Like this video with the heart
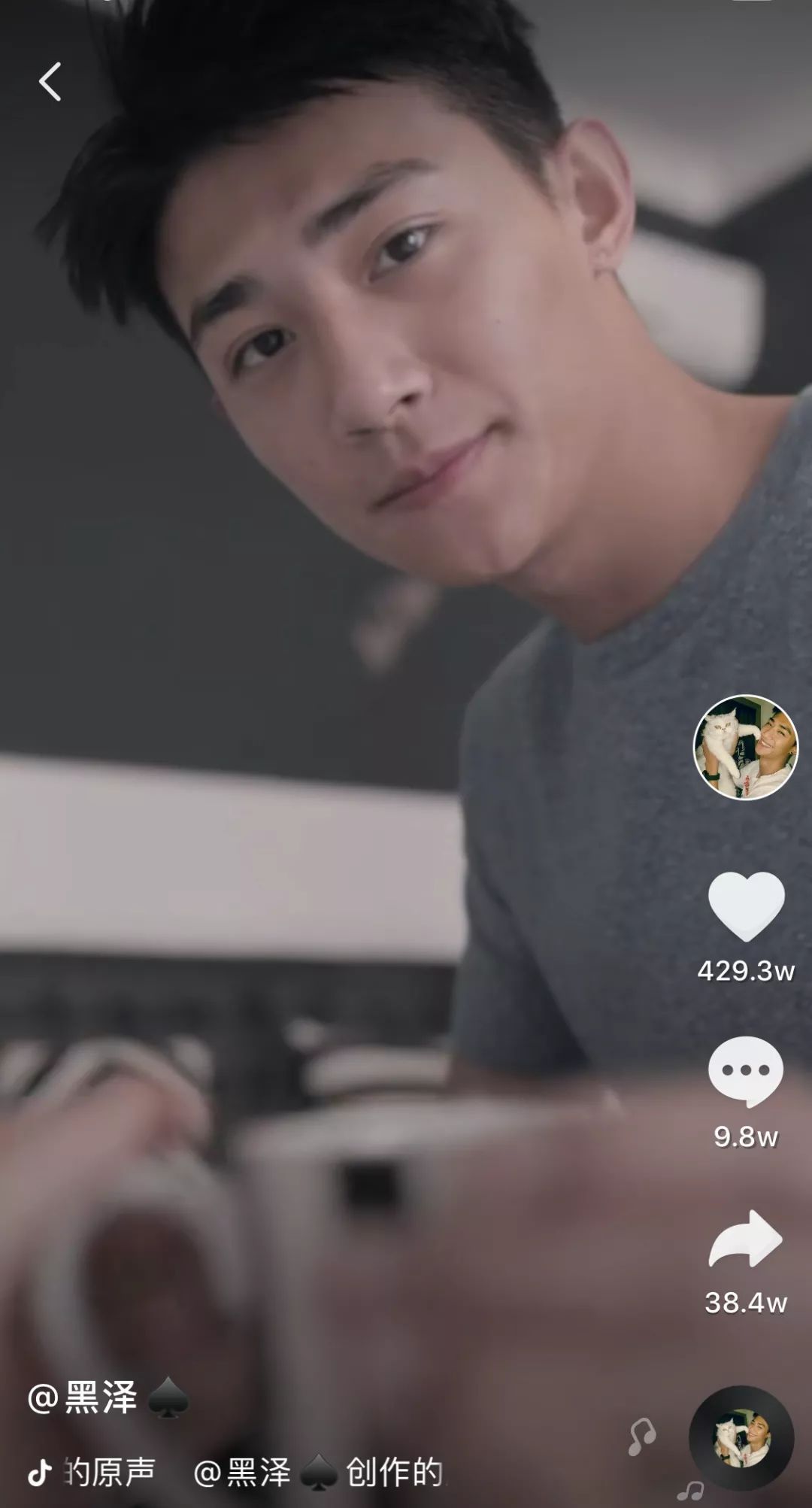Image resolution: width=812 pixels, height=1508 pixels. pyautogui.click(x=746, y=906)
